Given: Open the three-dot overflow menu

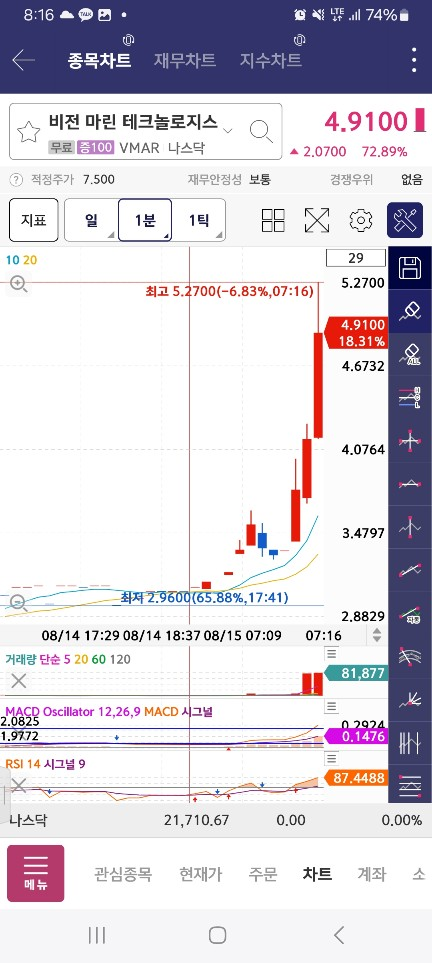Looking at the screenshot, I should pos(415,60).
